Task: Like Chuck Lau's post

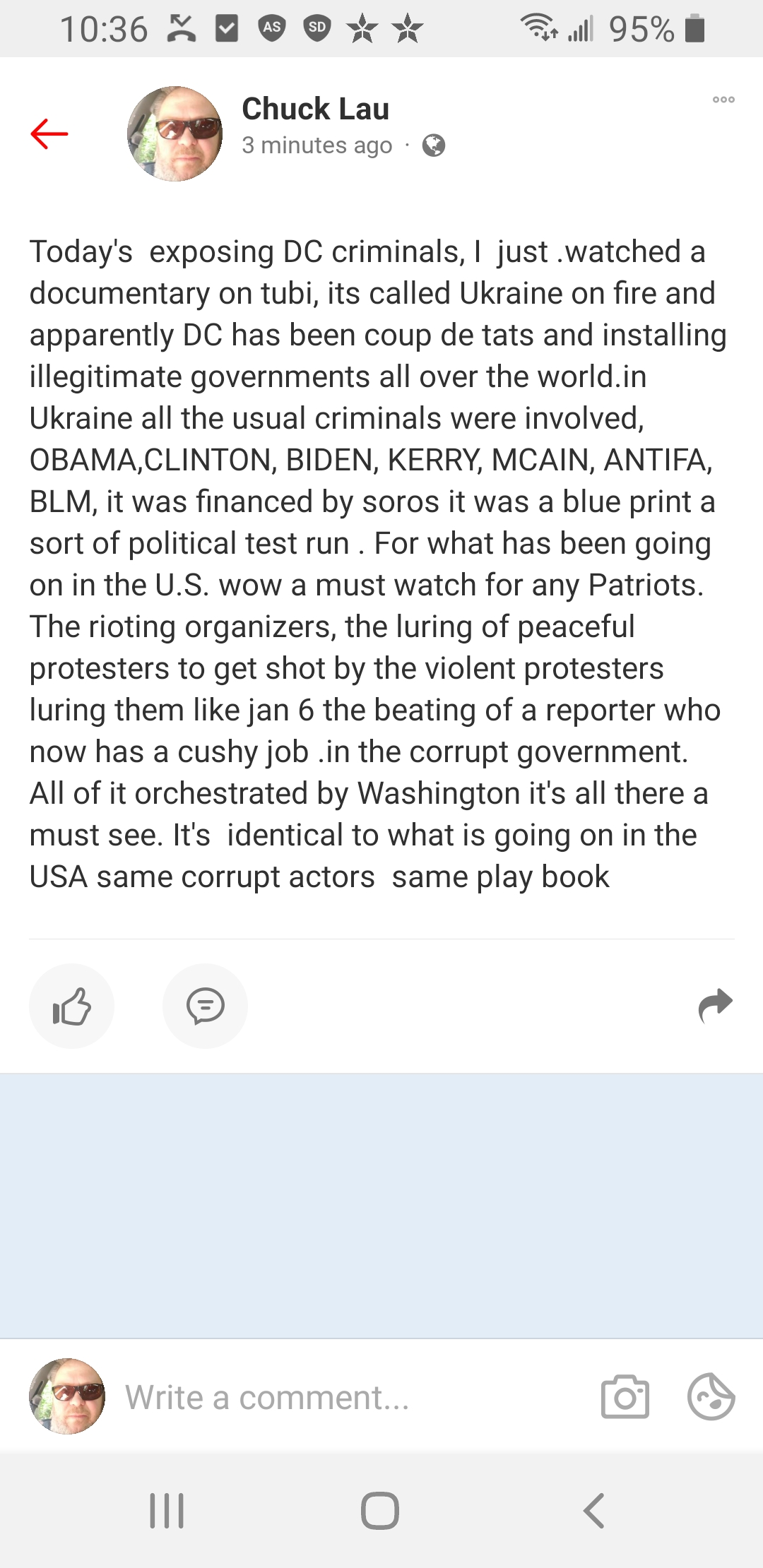Action: point(71,1006)
